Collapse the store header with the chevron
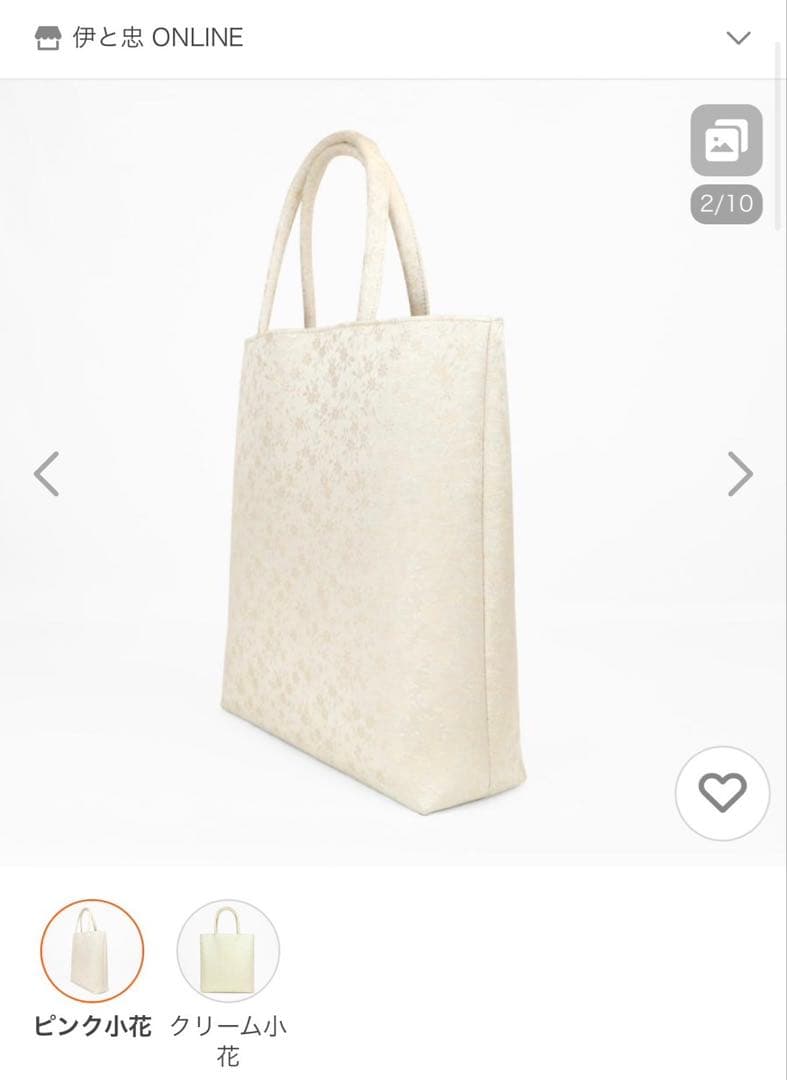The height and width of the screenshot is (1080, 787). pyautogui.click(x=739, y=39)
